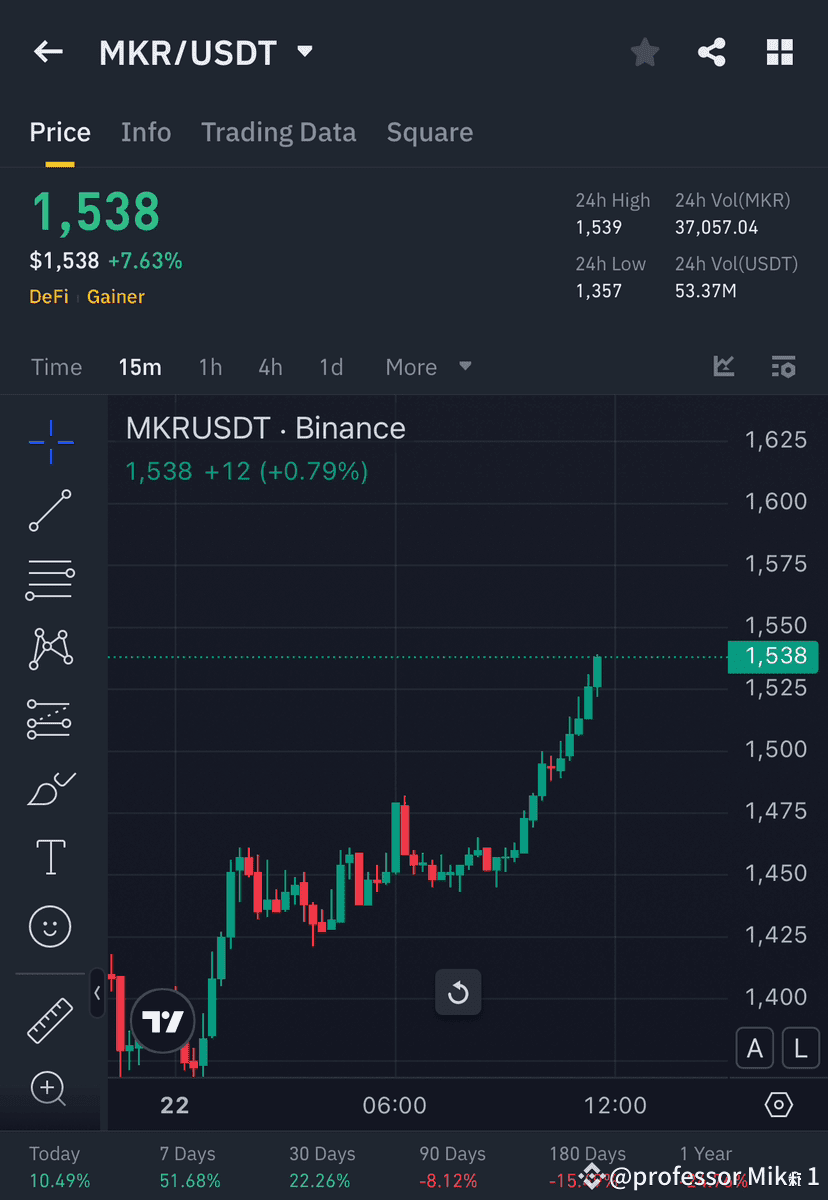Open the emoji sticker tool
Image resolution: width=828 pixels, height=1200 pixels.
pyautogui.click(x=50, y=927)
